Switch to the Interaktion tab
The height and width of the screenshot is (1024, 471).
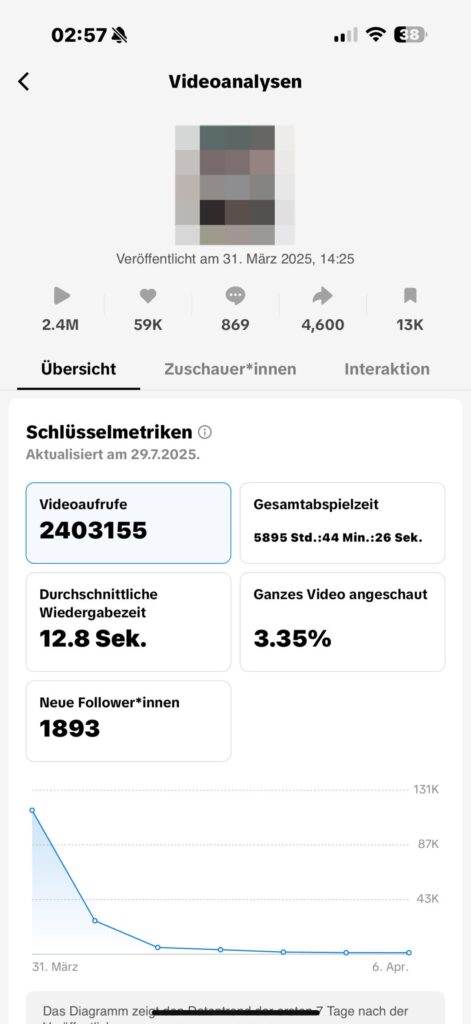[387, 369]
